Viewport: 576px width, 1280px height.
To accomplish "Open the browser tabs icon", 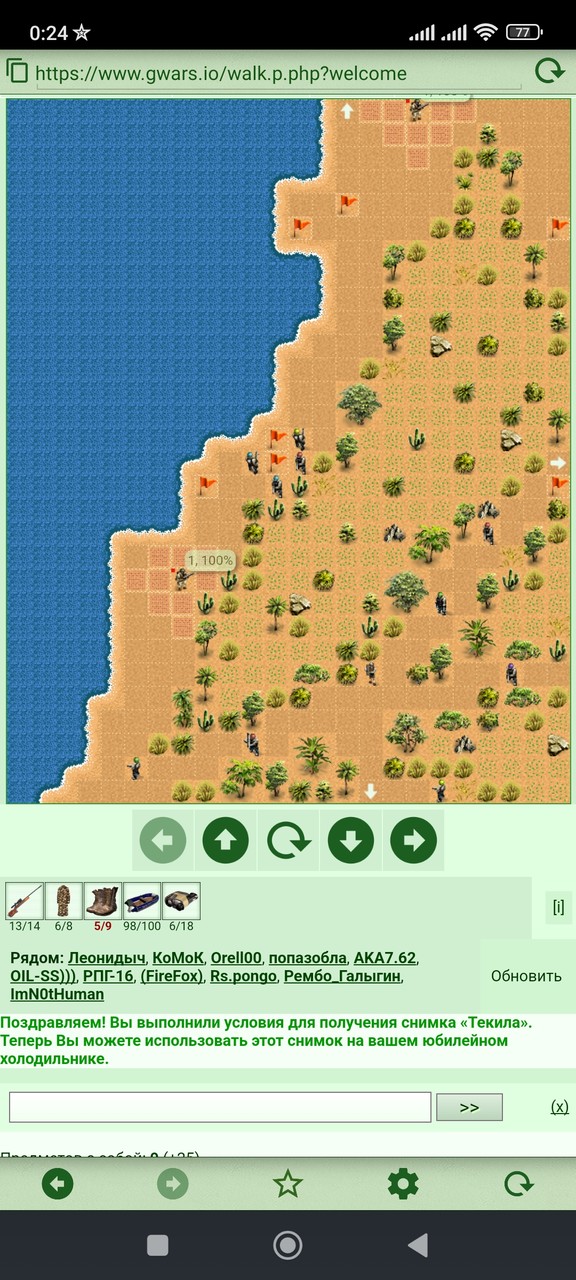I will (17, 71).
